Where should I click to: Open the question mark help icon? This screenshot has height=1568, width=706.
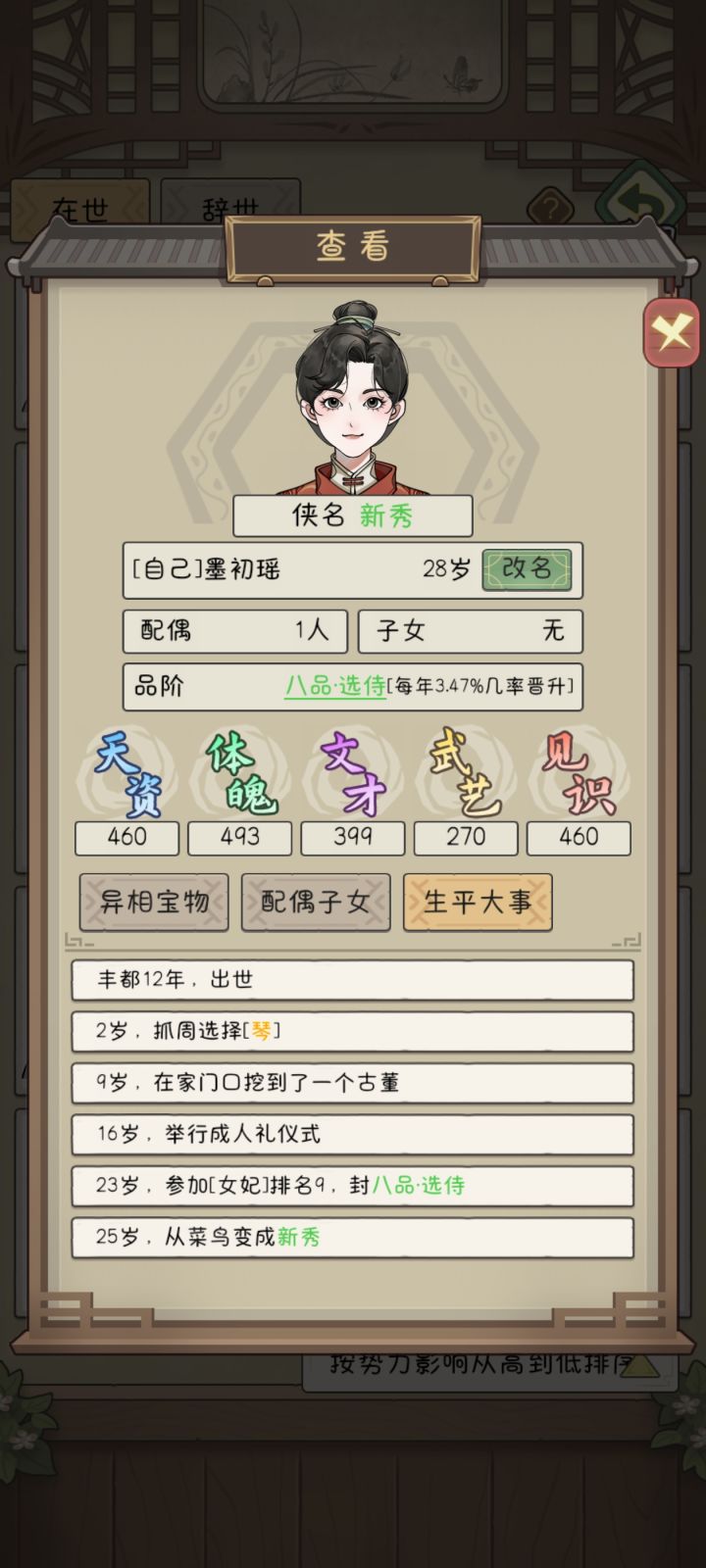point(552,206)
